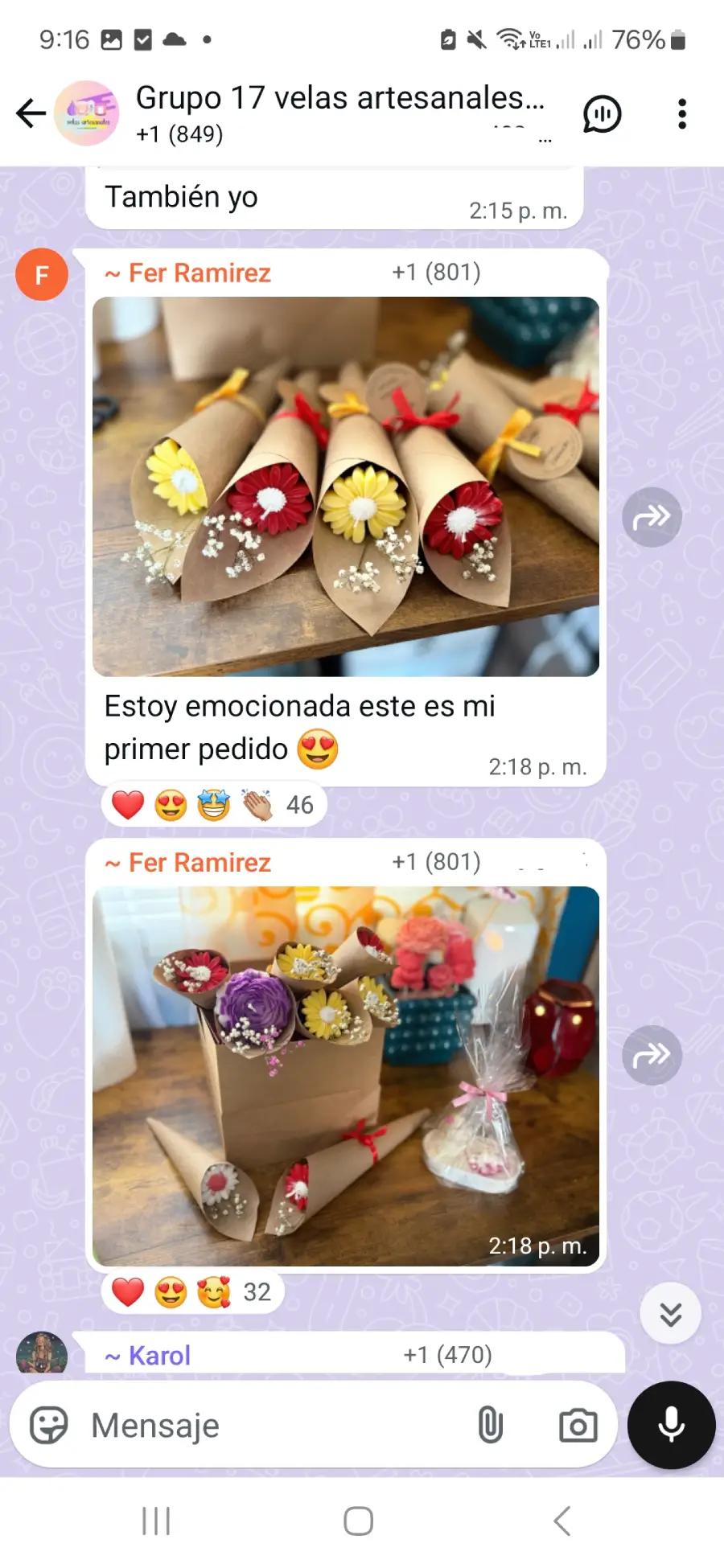
Task: Forward the "Estoy emocionada" message
Action: point(652,517)
